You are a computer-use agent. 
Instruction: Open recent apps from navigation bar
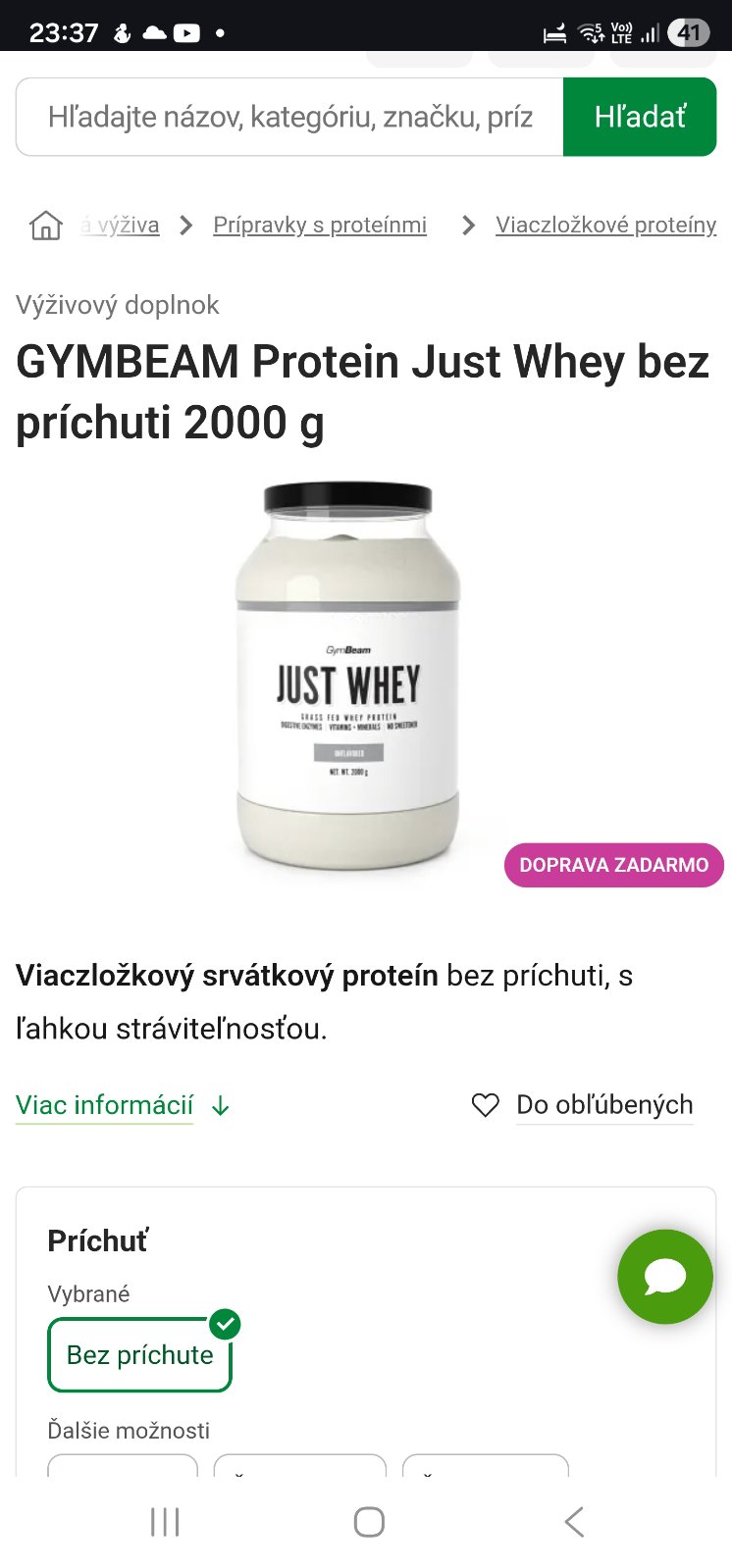[x=165, y=1522]
